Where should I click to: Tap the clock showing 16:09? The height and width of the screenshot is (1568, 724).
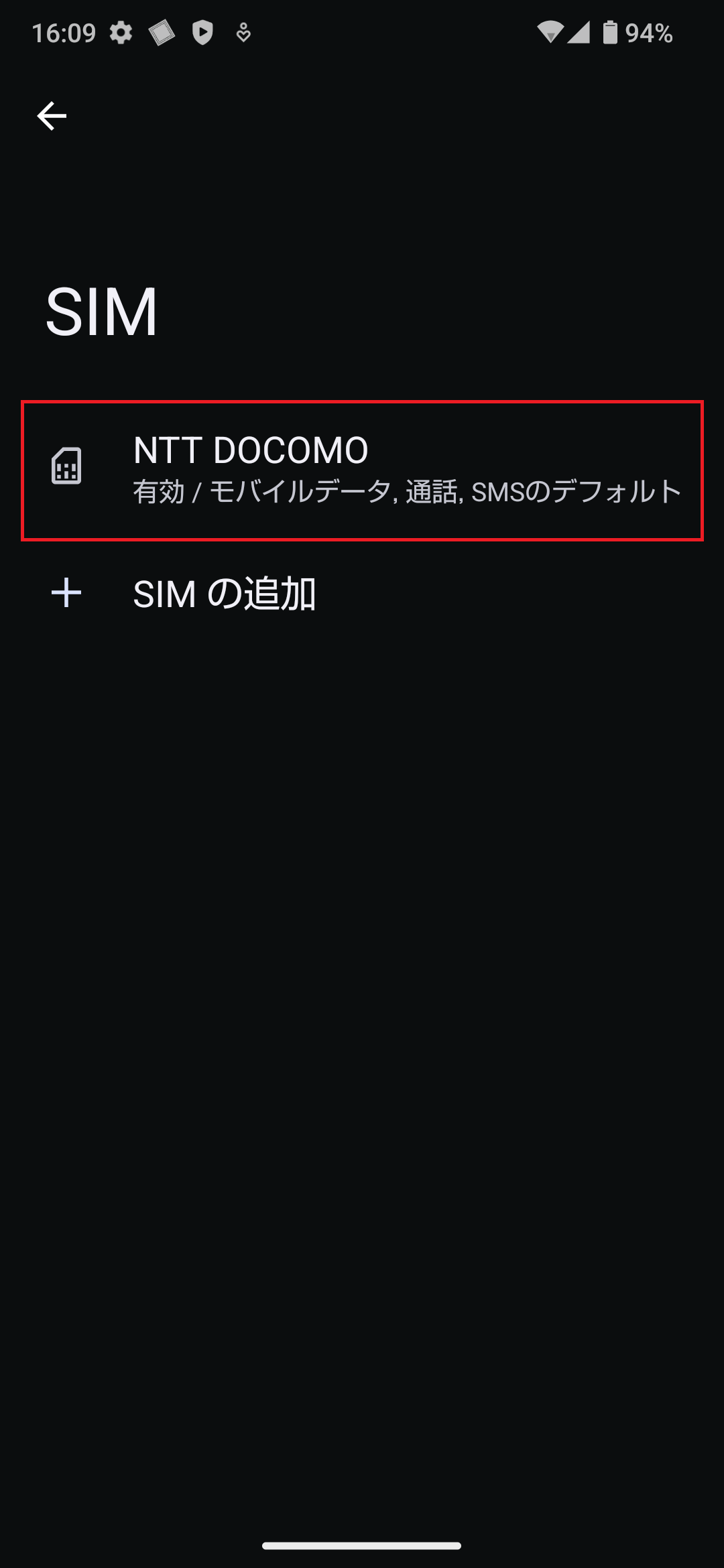[x=65, y=32]
